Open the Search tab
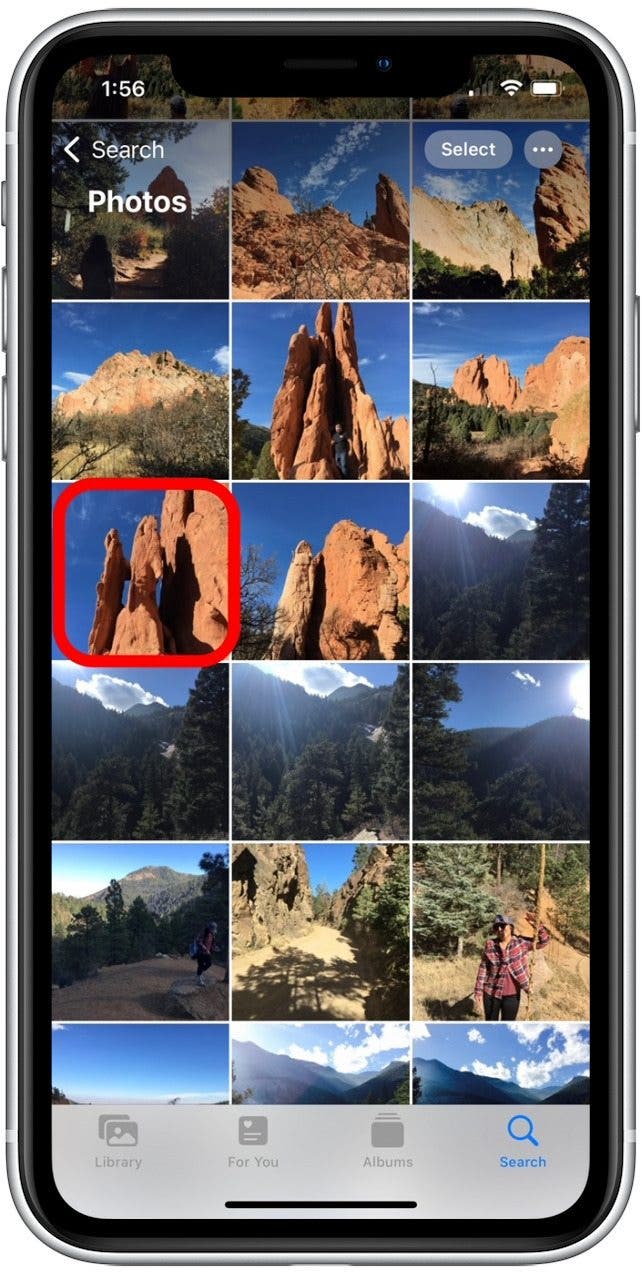 click(x=522, y=1141)
